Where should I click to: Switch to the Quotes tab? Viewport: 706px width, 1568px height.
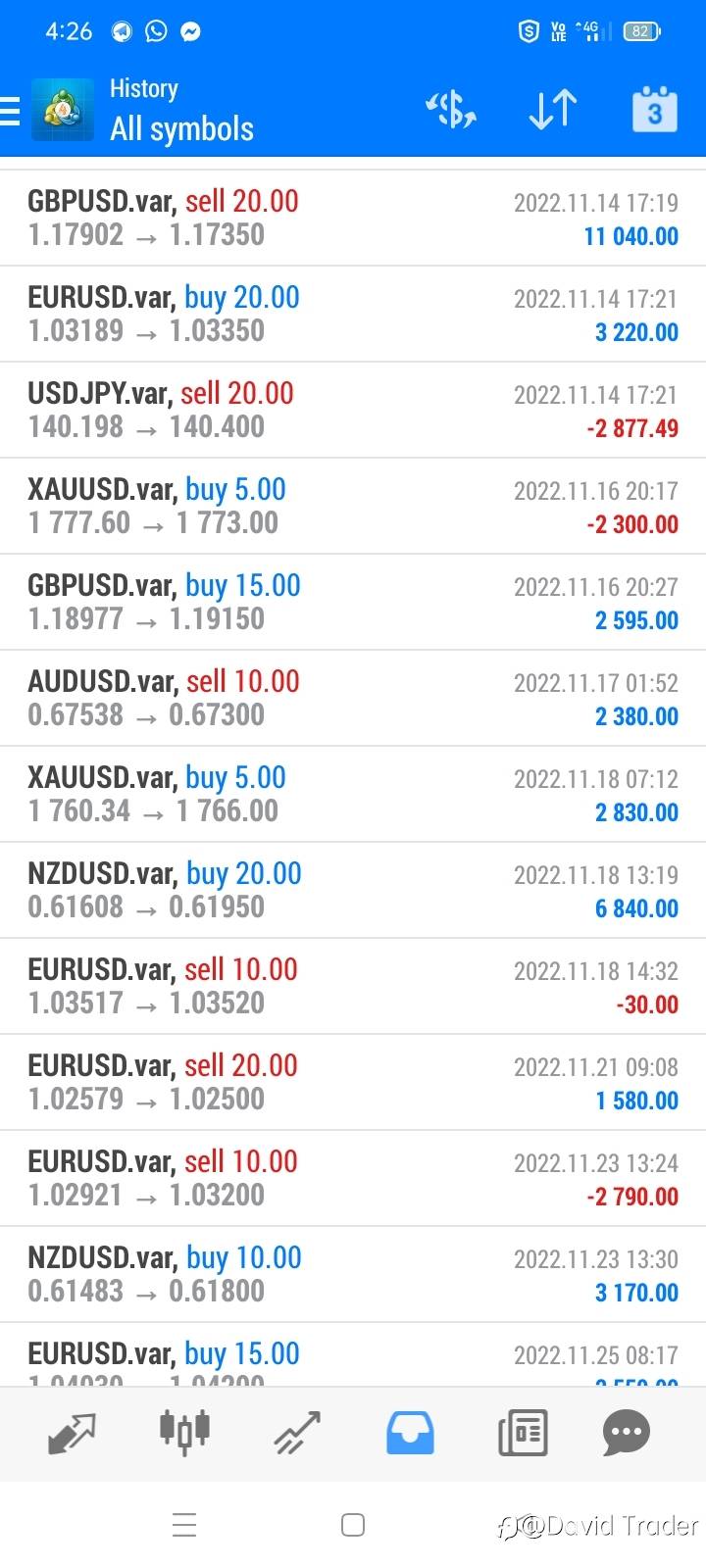click(73, 1433)
